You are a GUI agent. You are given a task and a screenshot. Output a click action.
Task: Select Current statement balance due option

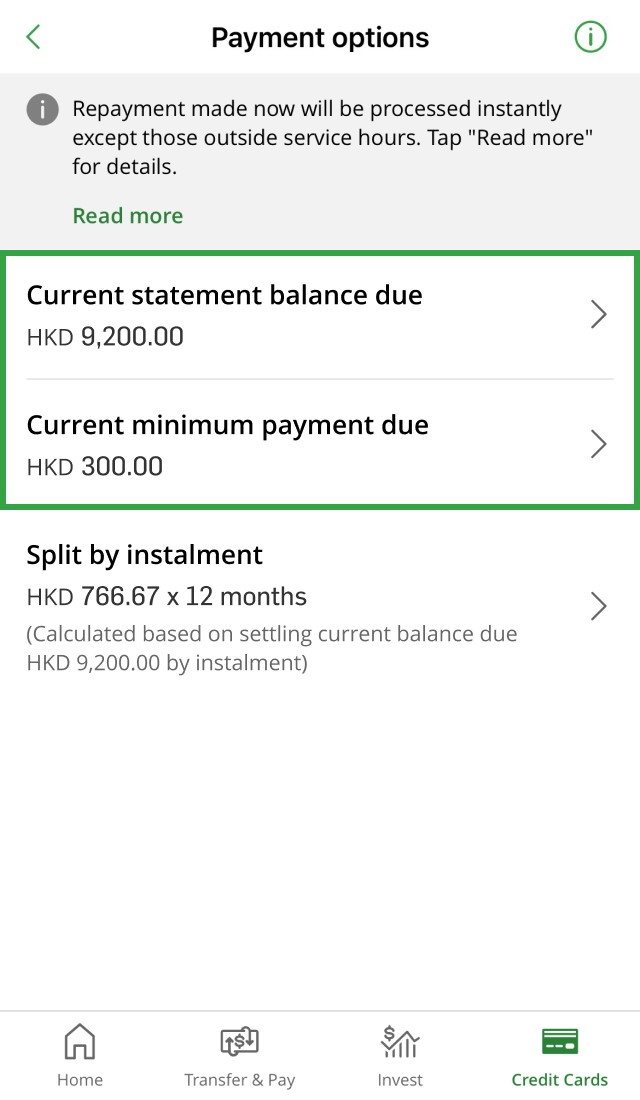pos(320,315)
